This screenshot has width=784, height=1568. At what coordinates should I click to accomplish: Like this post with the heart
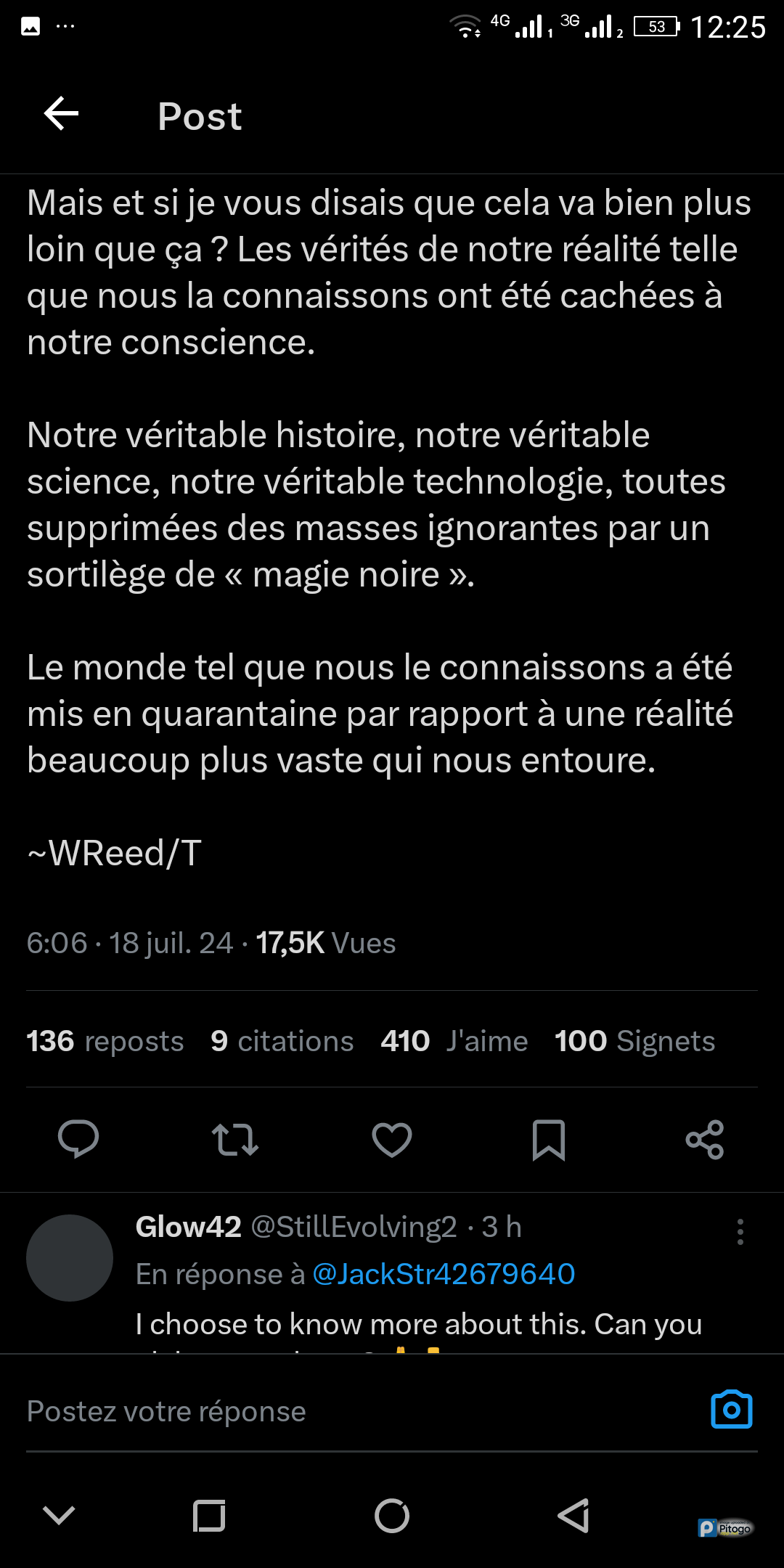pos(392,1139)
